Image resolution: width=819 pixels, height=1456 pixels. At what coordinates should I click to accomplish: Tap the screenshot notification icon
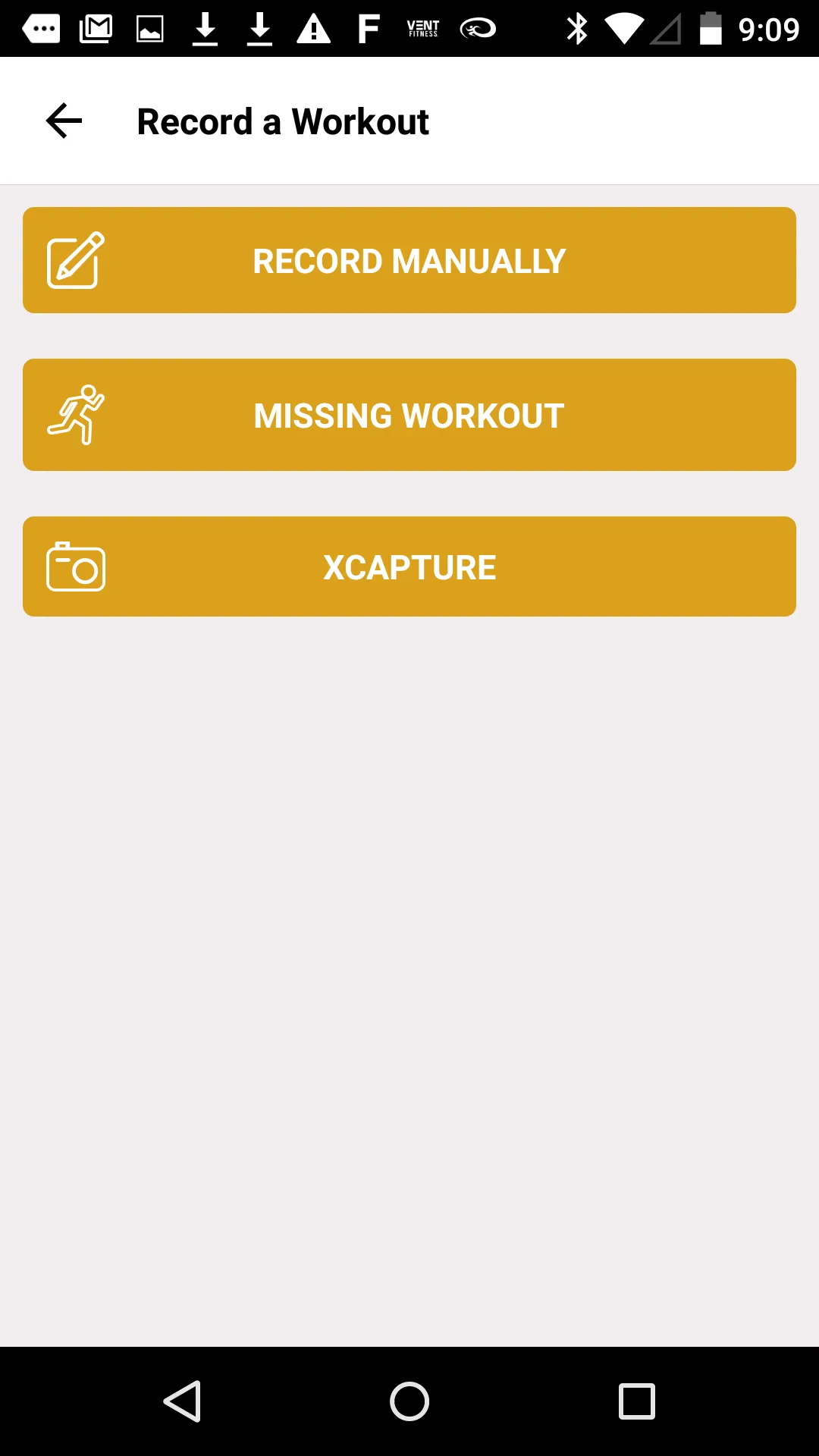(x=151, y=29)
